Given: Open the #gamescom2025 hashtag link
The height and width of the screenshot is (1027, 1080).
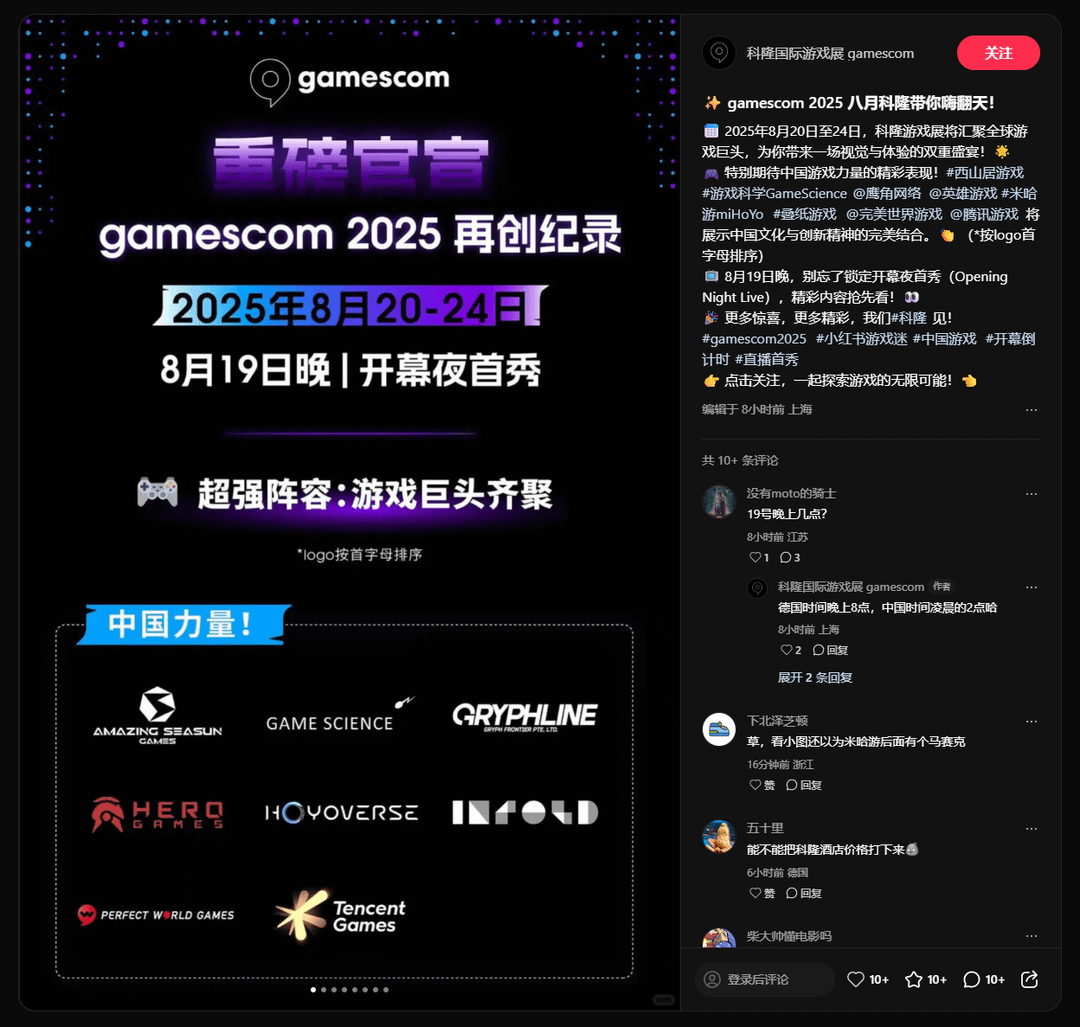Looking at the screenshot, I should 754,339.
